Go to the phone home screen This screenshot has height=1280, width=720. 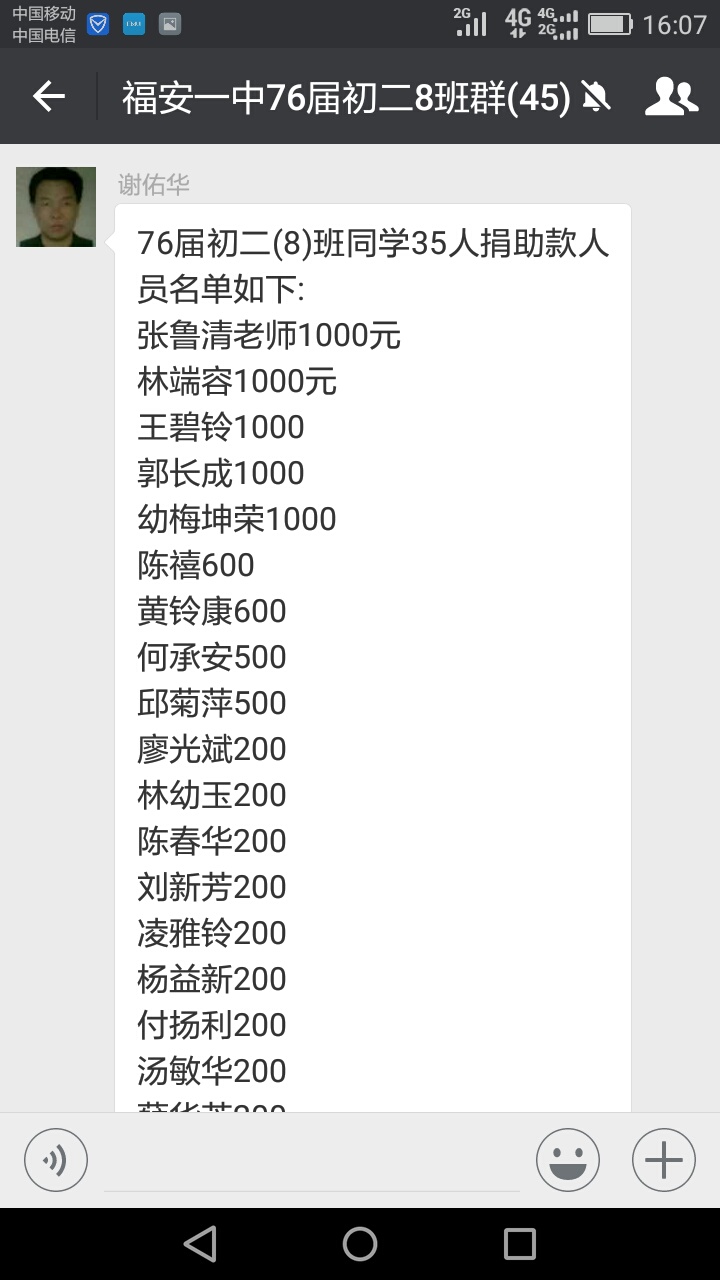360,1244
